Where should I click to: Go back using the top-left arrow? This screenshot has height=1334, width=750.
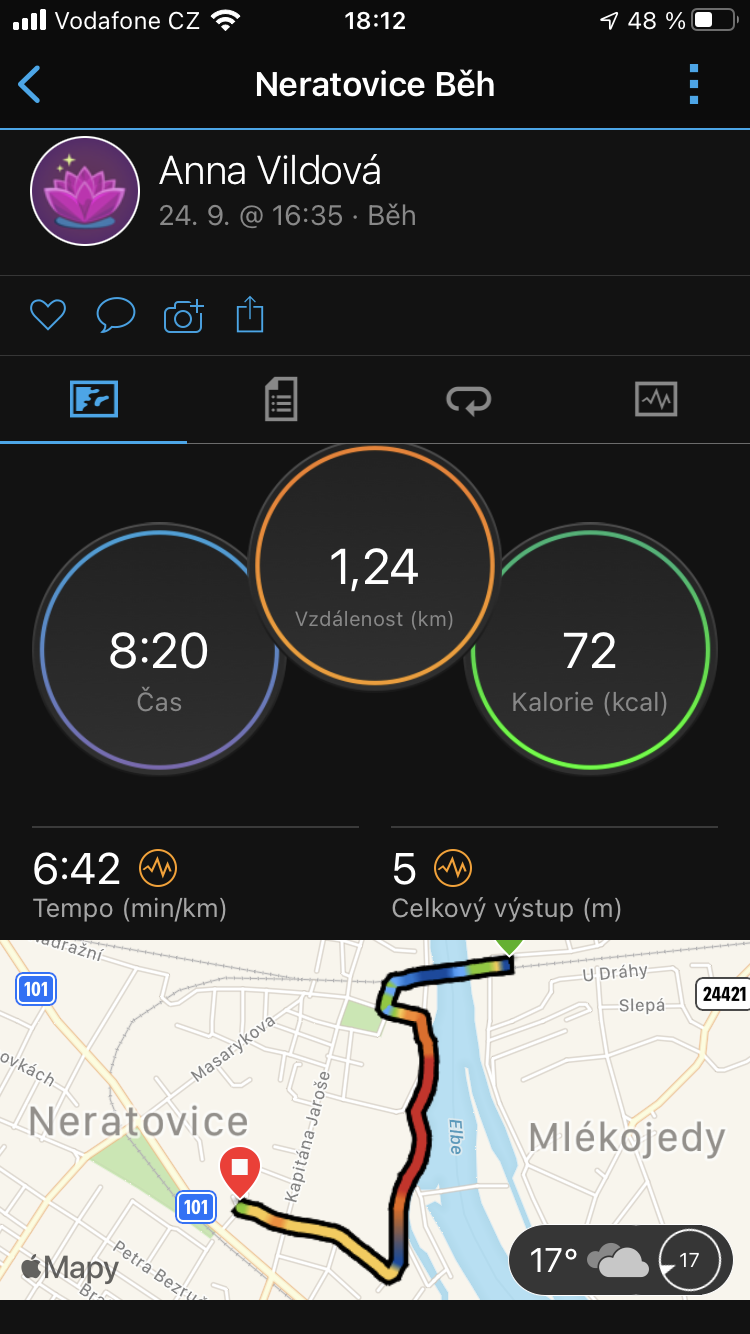(30, 85)
